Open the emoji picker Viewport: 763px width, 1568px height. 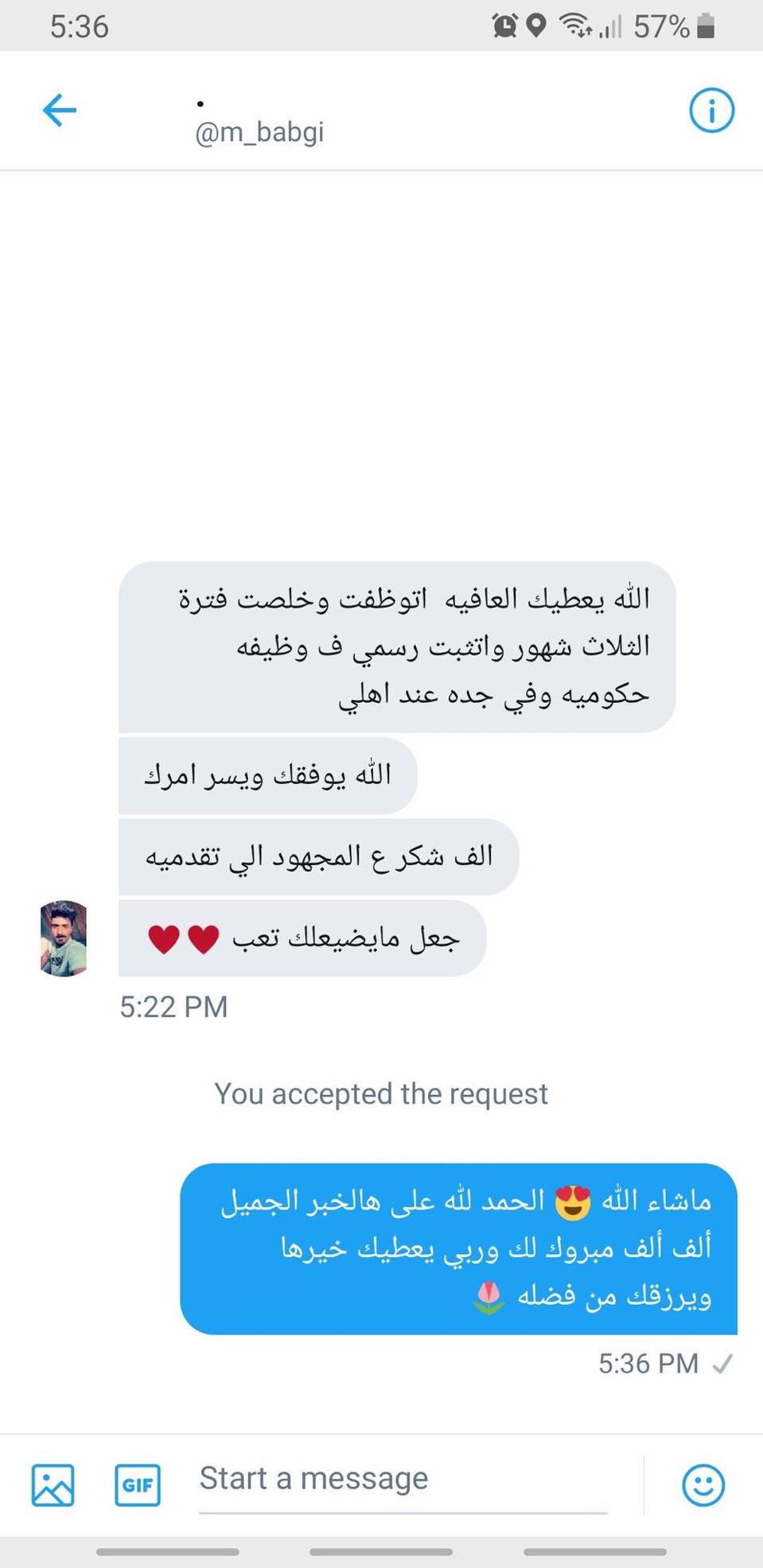pyautogui.click(x=703, y=1485)
